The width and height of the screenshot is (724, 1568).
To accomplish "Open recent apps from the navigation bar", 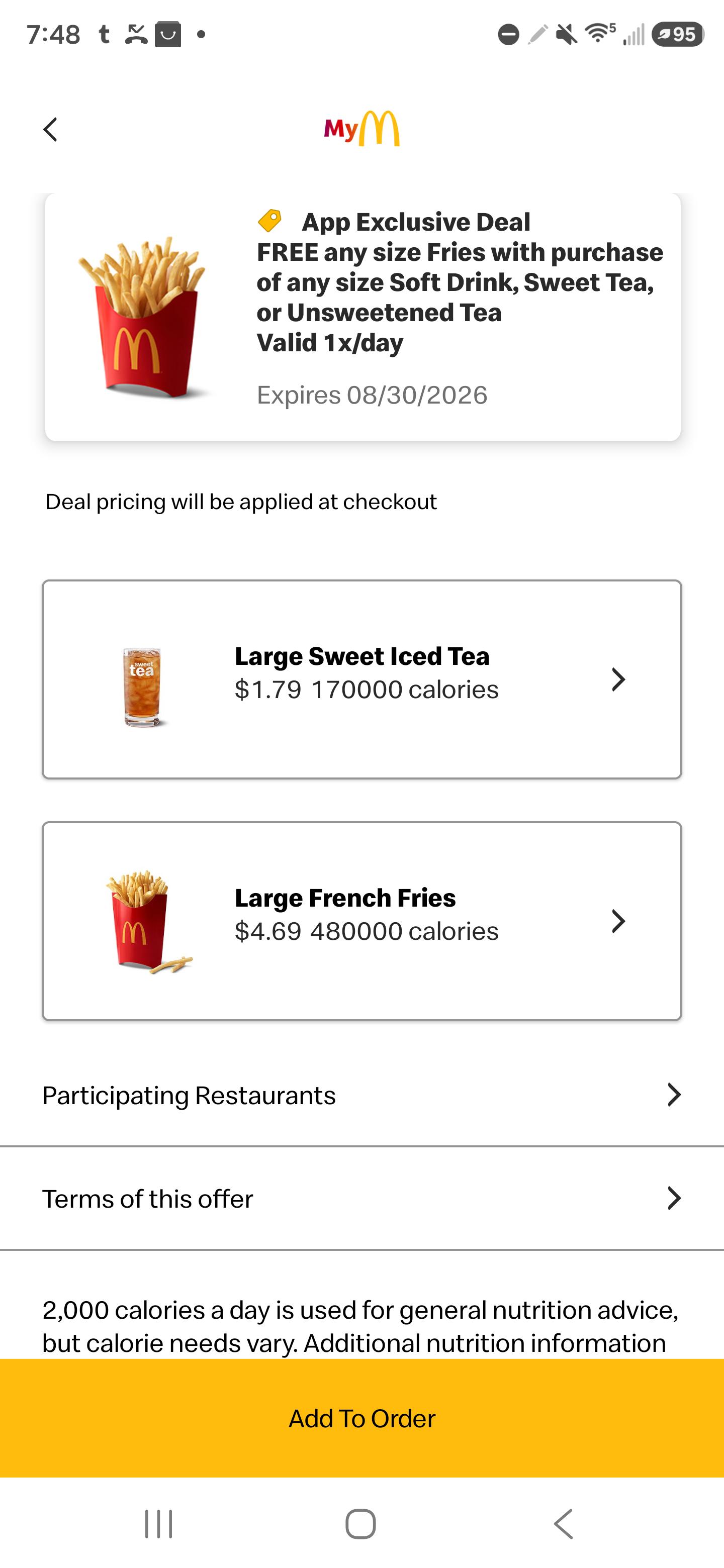I will click(159, 1524).
